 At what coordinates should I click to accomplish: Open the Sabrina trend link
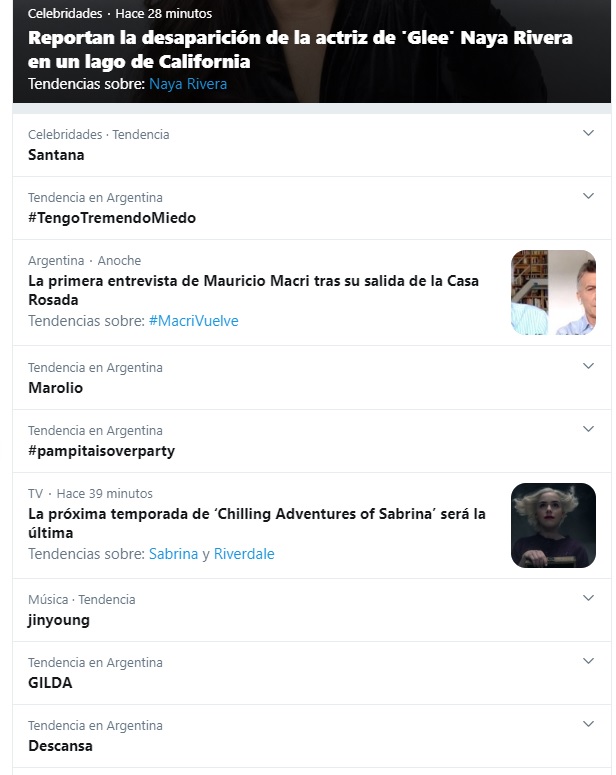(173, 554)
